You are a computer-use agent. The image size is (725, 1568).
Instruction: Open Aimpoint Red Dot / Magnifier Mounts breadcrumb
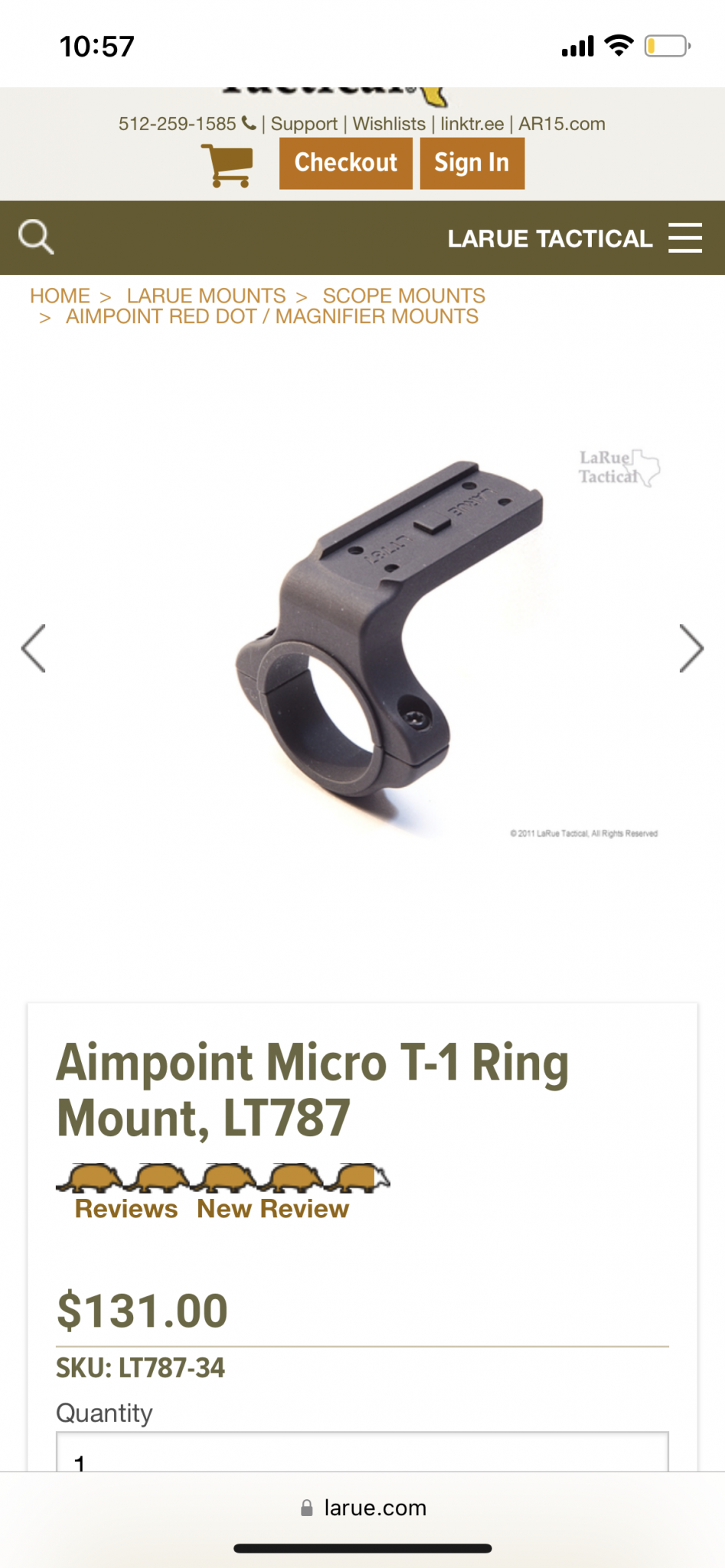pyautogui.click(x=272, y=316)
